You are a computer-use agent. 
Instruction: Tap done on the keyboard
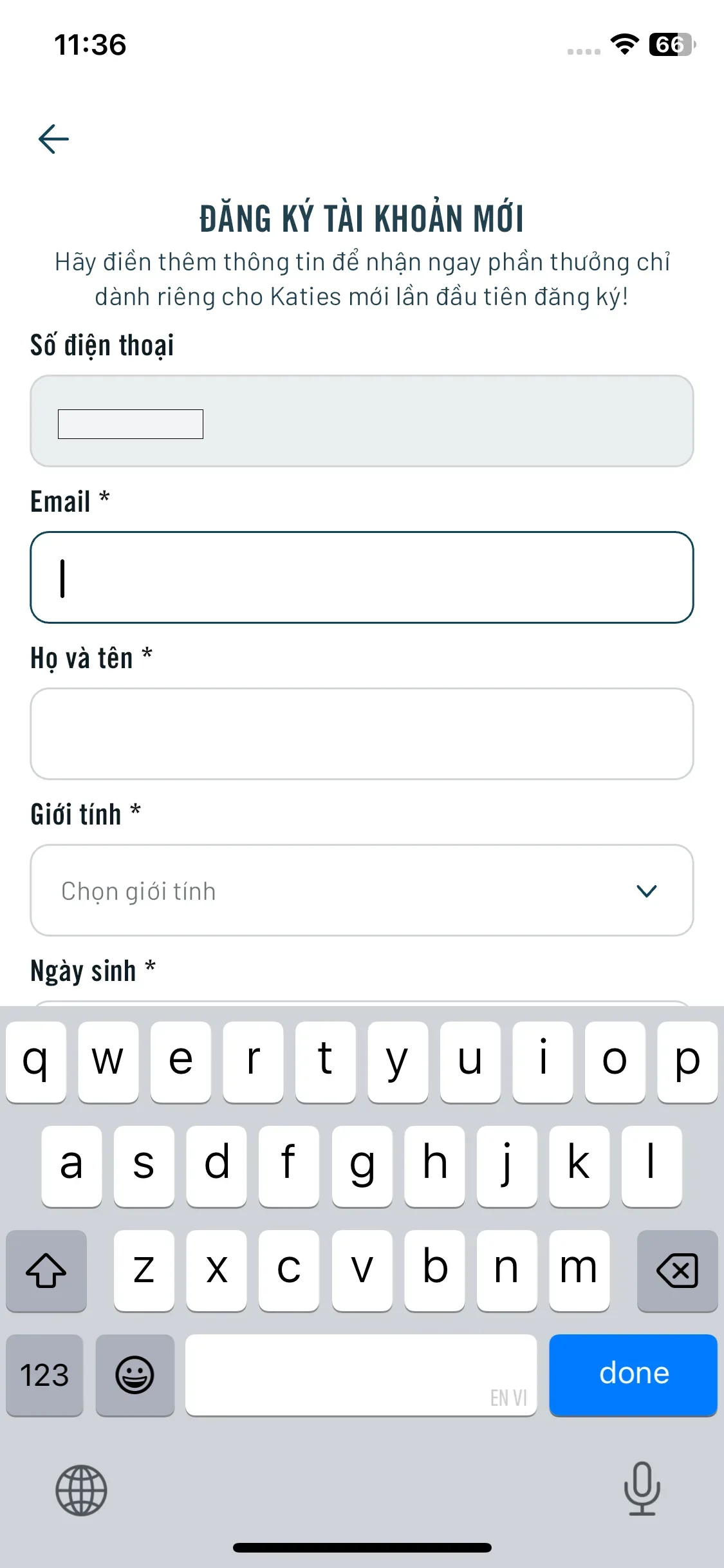click(633, 1375)
